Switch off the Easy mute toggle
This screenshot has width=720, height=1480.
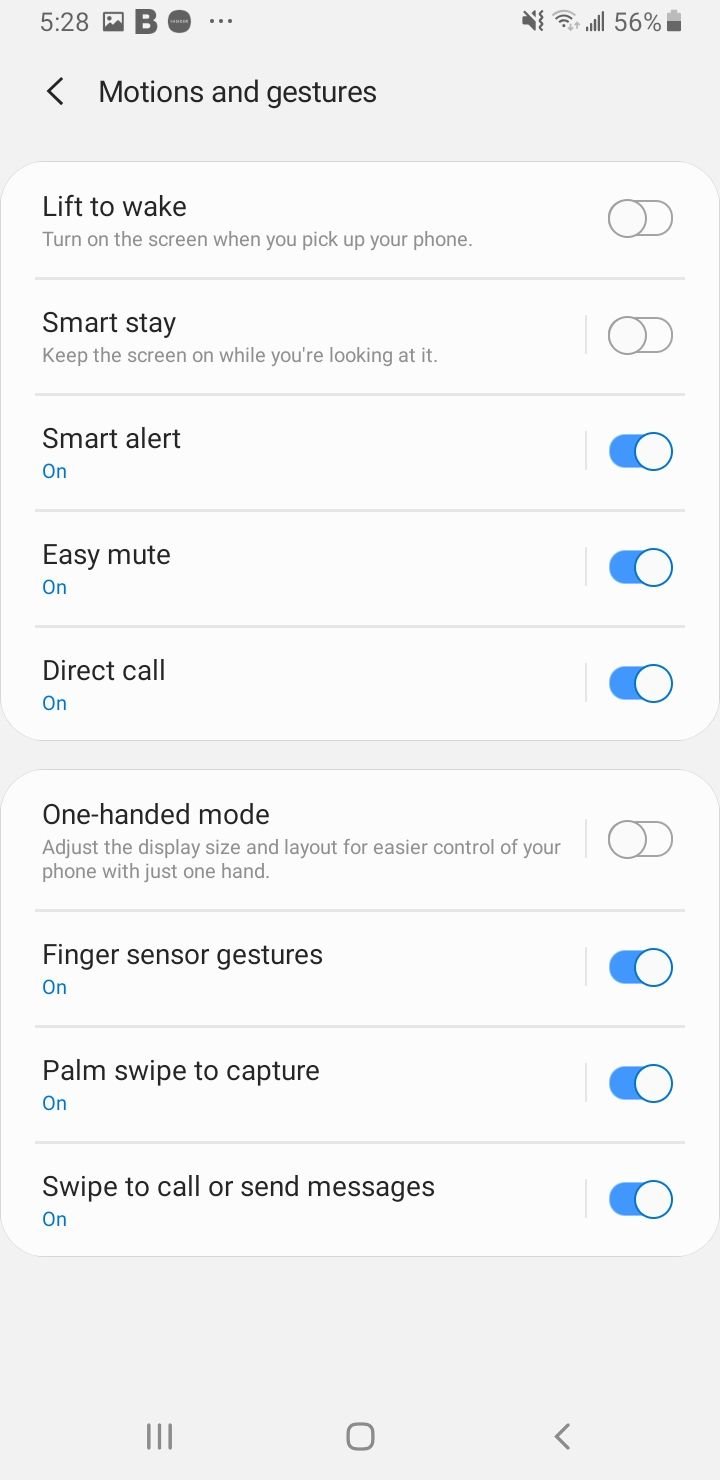(640, 567)
